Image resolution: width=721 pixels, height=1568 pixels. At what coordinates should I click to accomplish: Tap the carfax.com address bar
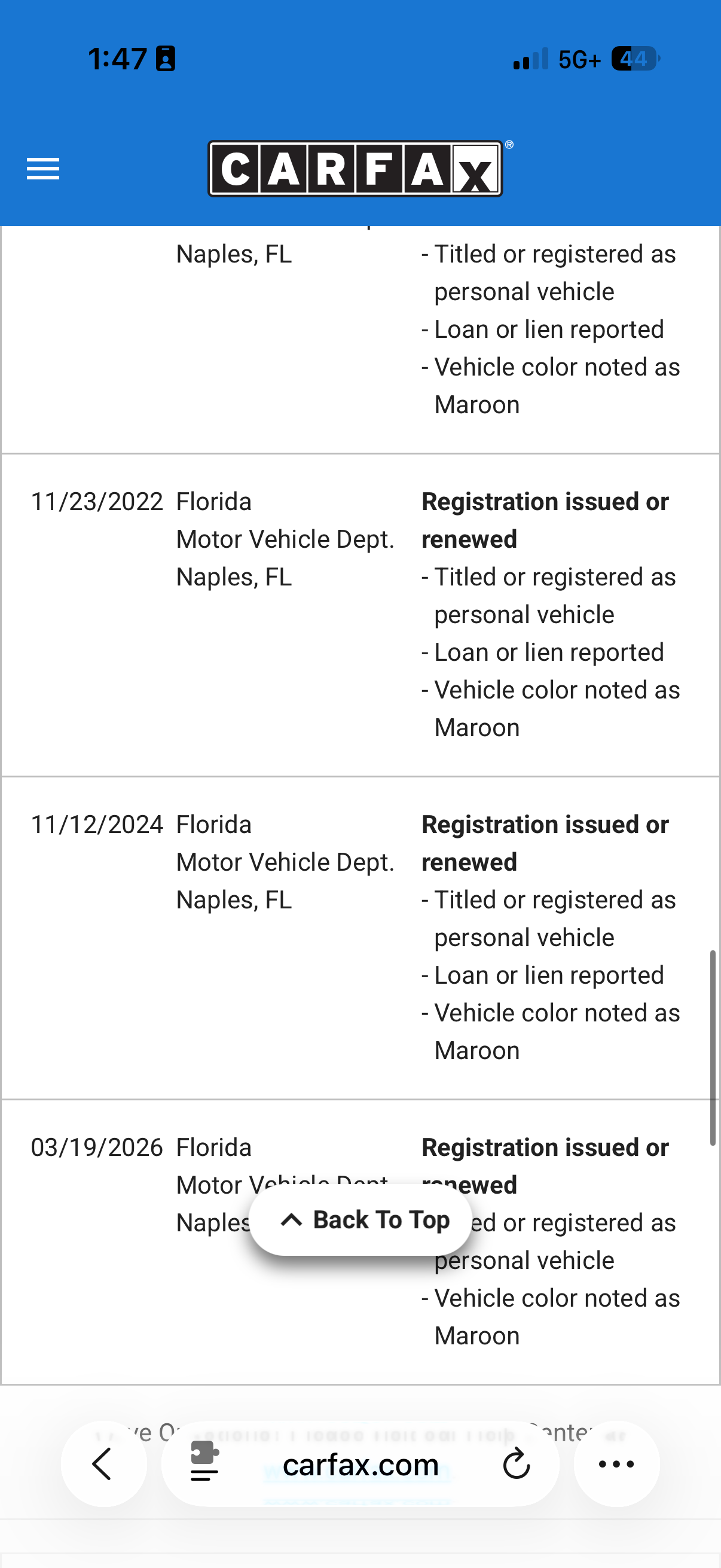click(x=361, y=1464)
